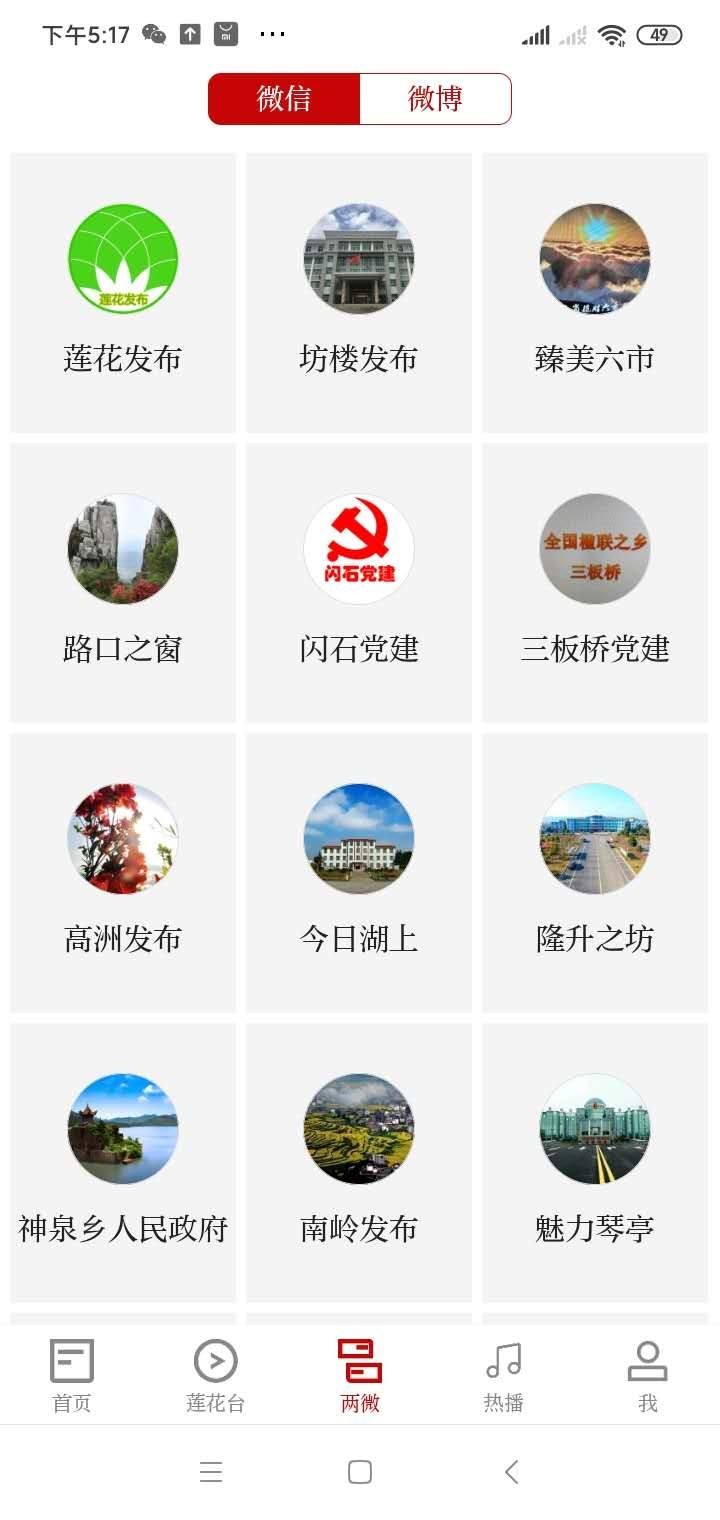
Task: Tap the recents button in navigation bar
Action: tap(211, 1472)
